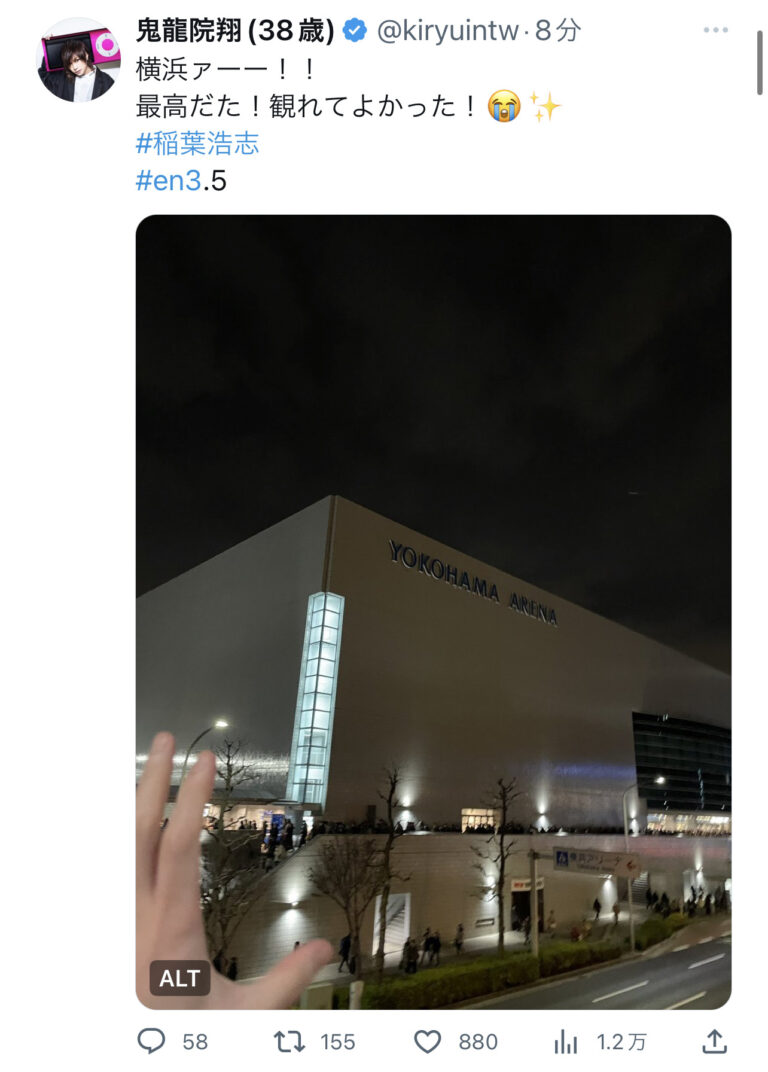Repost this tweet

pyautogui.click(x=289, y=1041)
